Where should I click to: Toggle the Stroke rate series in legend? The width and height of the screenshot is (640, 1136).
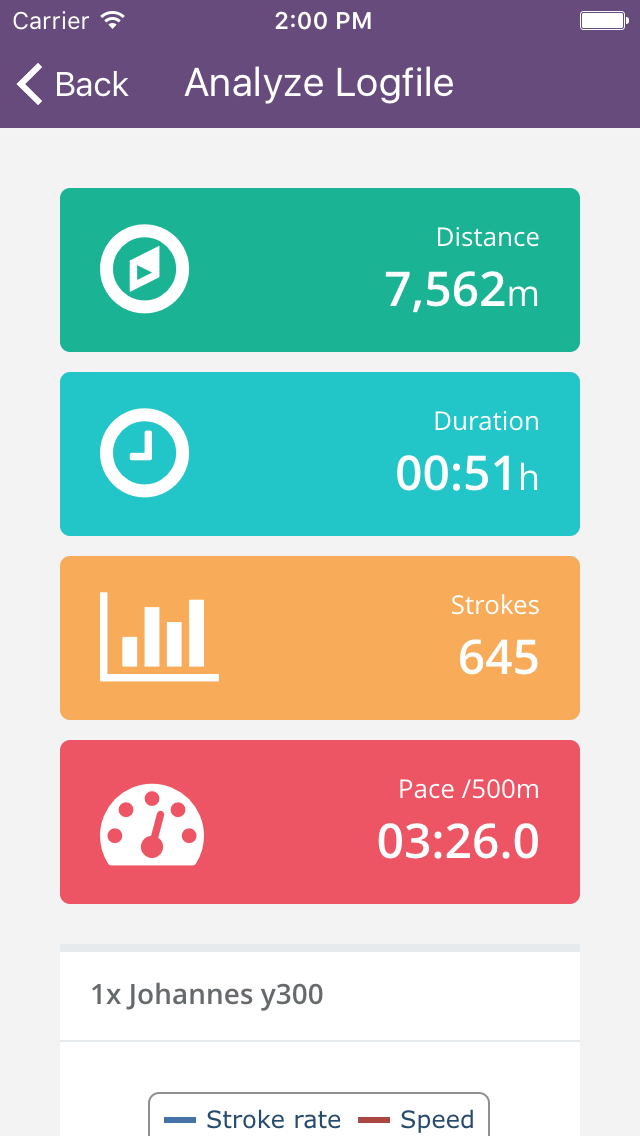coord(252,1119)
